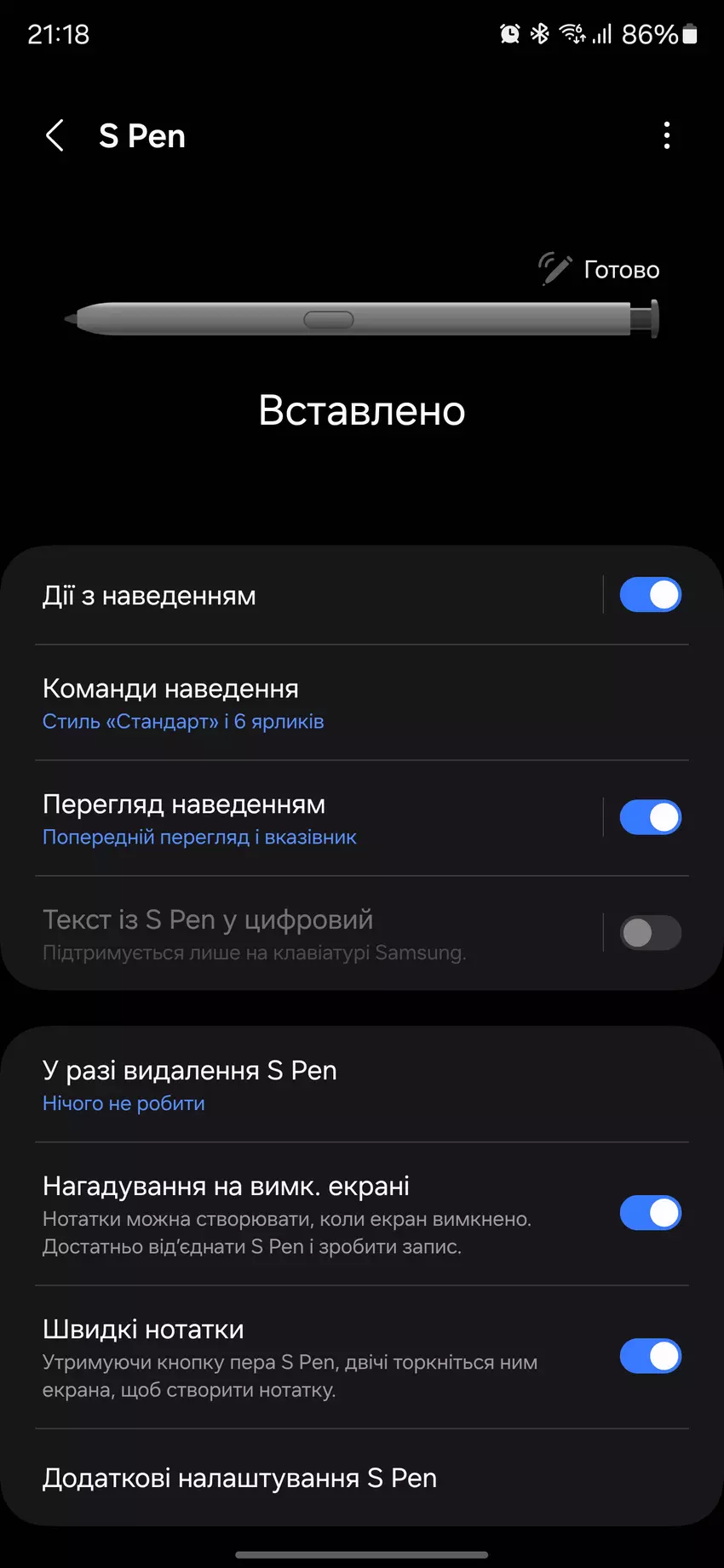Image resolution: width=724 pixels, height=1568 pixels.
Task: Switch off «Швидкі нотатки»
Action: (x=650, y=1356)
